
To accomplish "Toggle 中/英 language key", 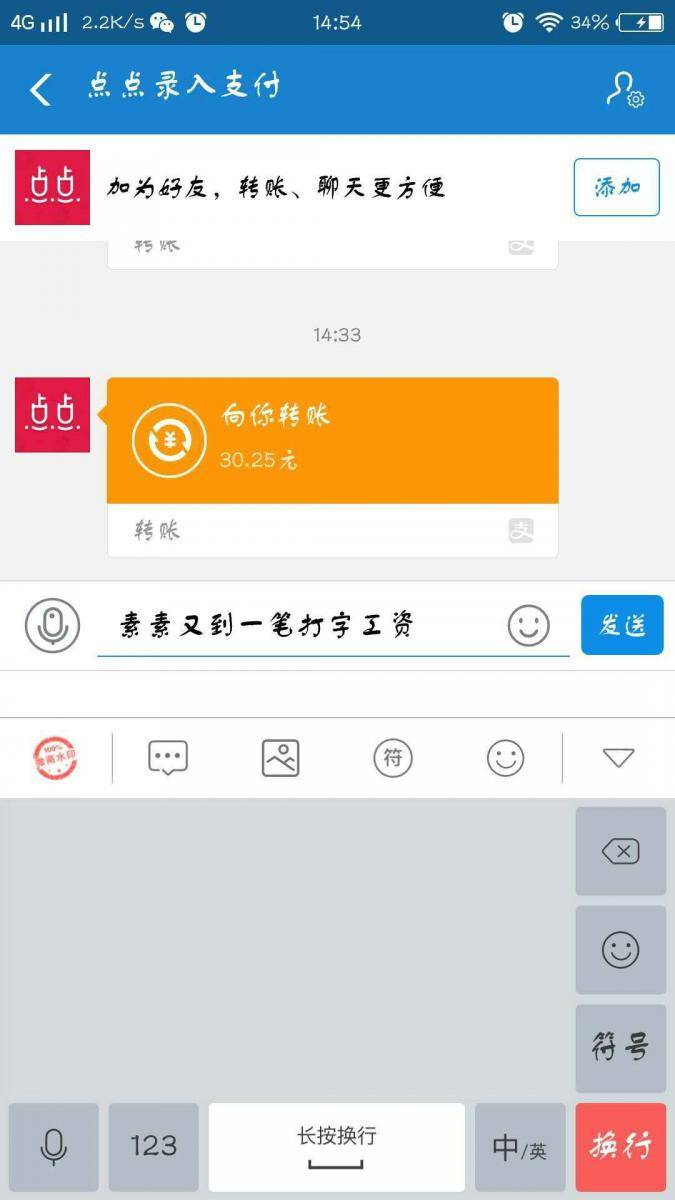I will click(x=520, y=1146).
